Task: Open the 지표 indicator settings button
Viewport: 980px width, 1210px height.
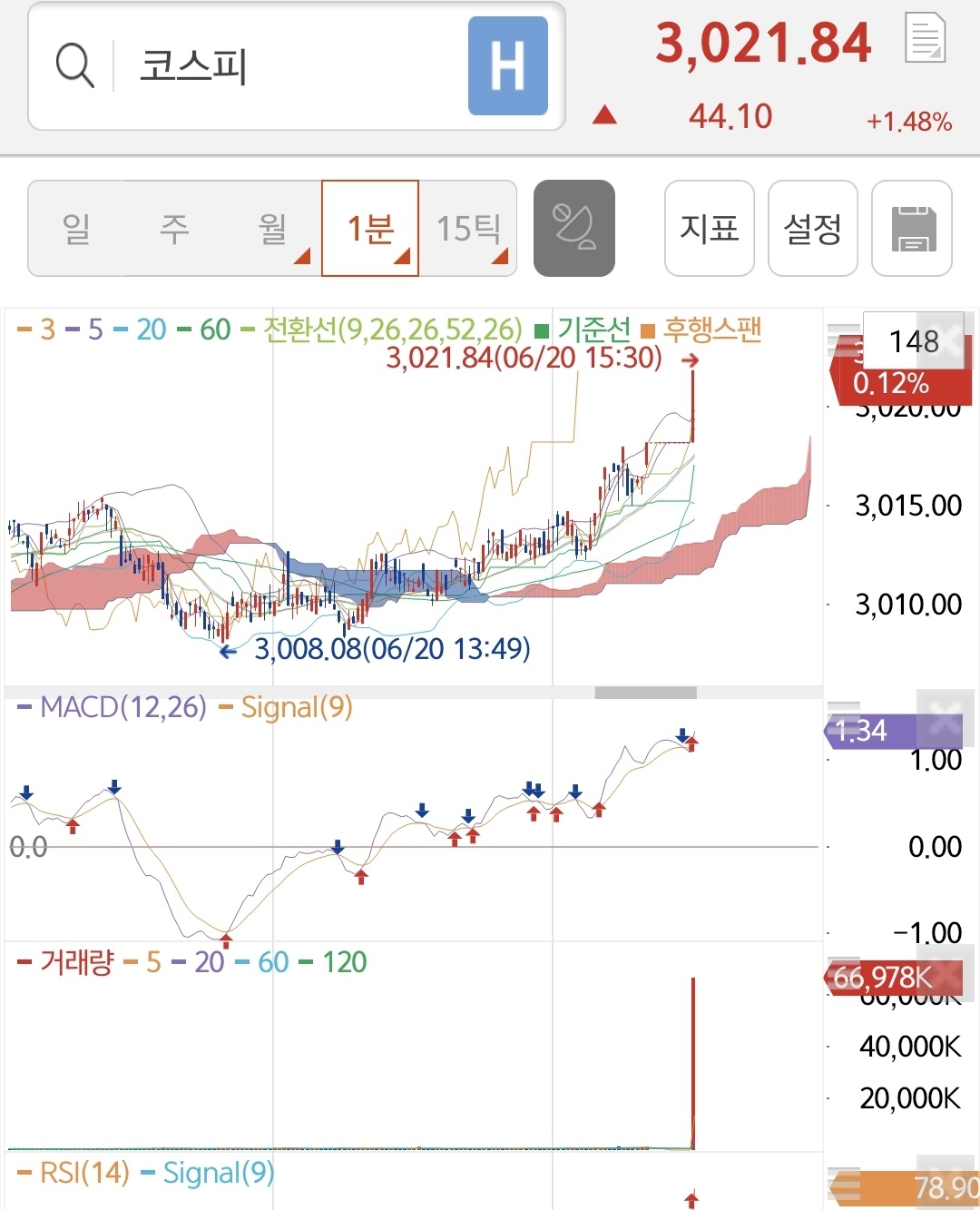Action: click(709, 228)
